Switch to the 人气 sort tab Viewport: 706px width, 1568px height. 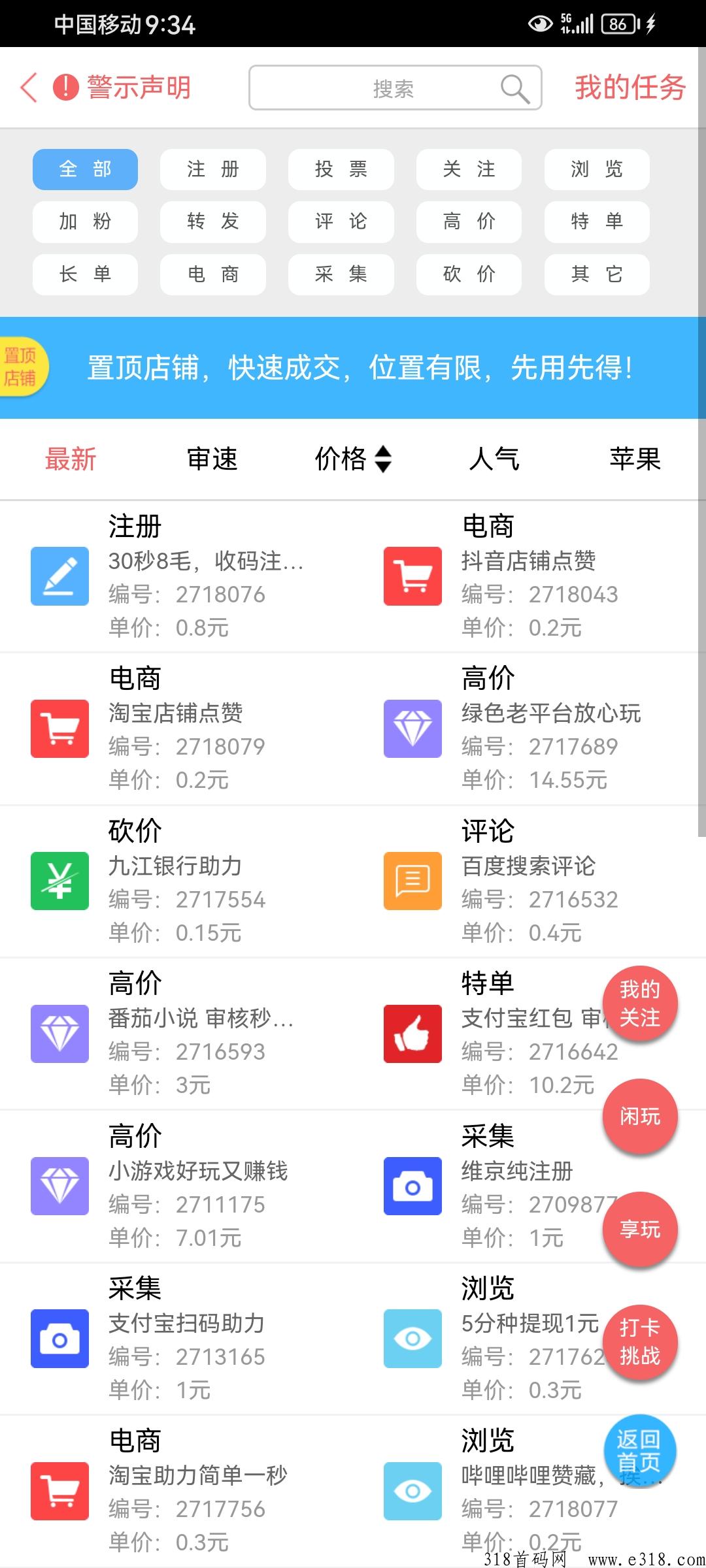click(x=494, y=459)
